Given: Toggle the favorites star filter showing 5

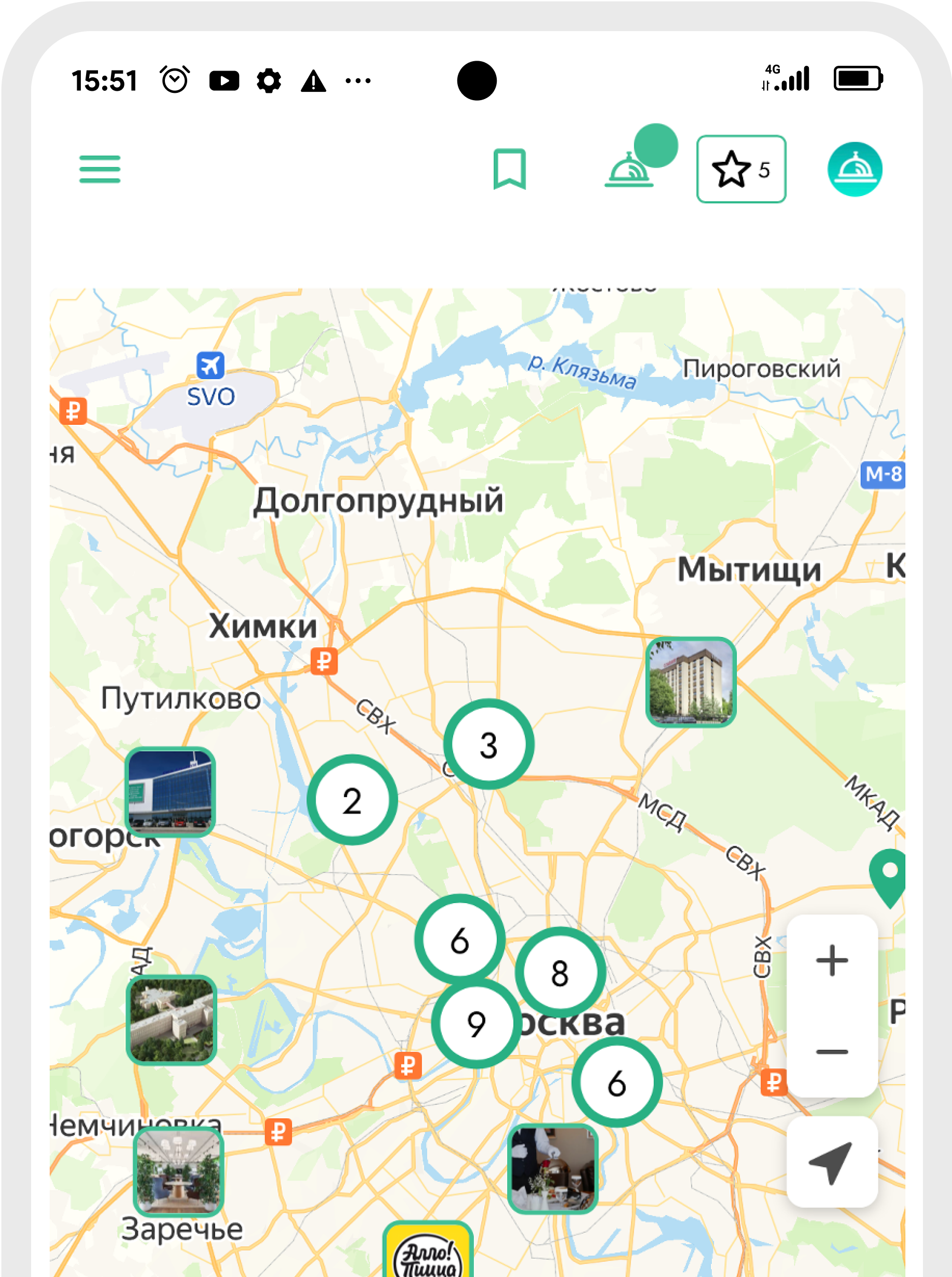Looking at the screenshot, I should [x=741, y=169].
